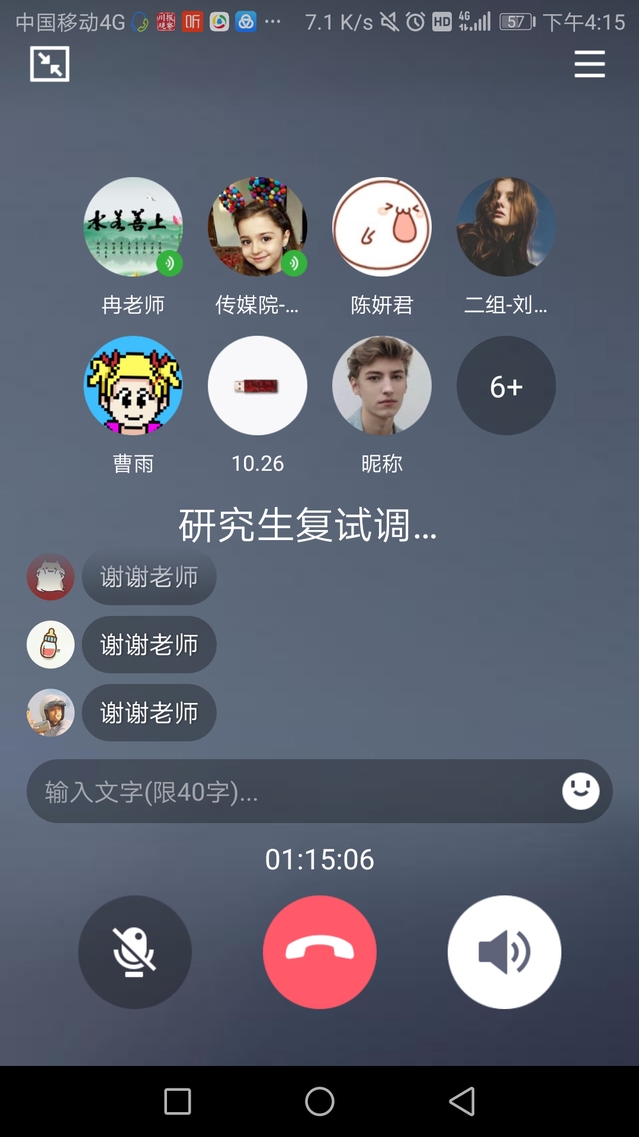Tap the 10.26 participant avatar
The height and width of the screenshot is (1137, 639).
tap(257, 386)
